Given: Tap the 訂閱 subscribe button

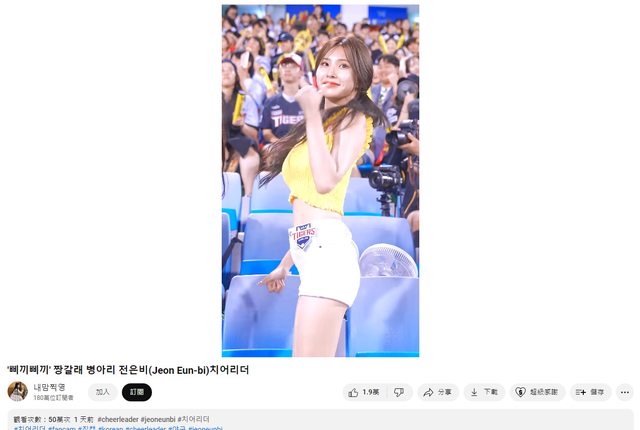Looking at the screenshot, I should (x=137, y=392).
